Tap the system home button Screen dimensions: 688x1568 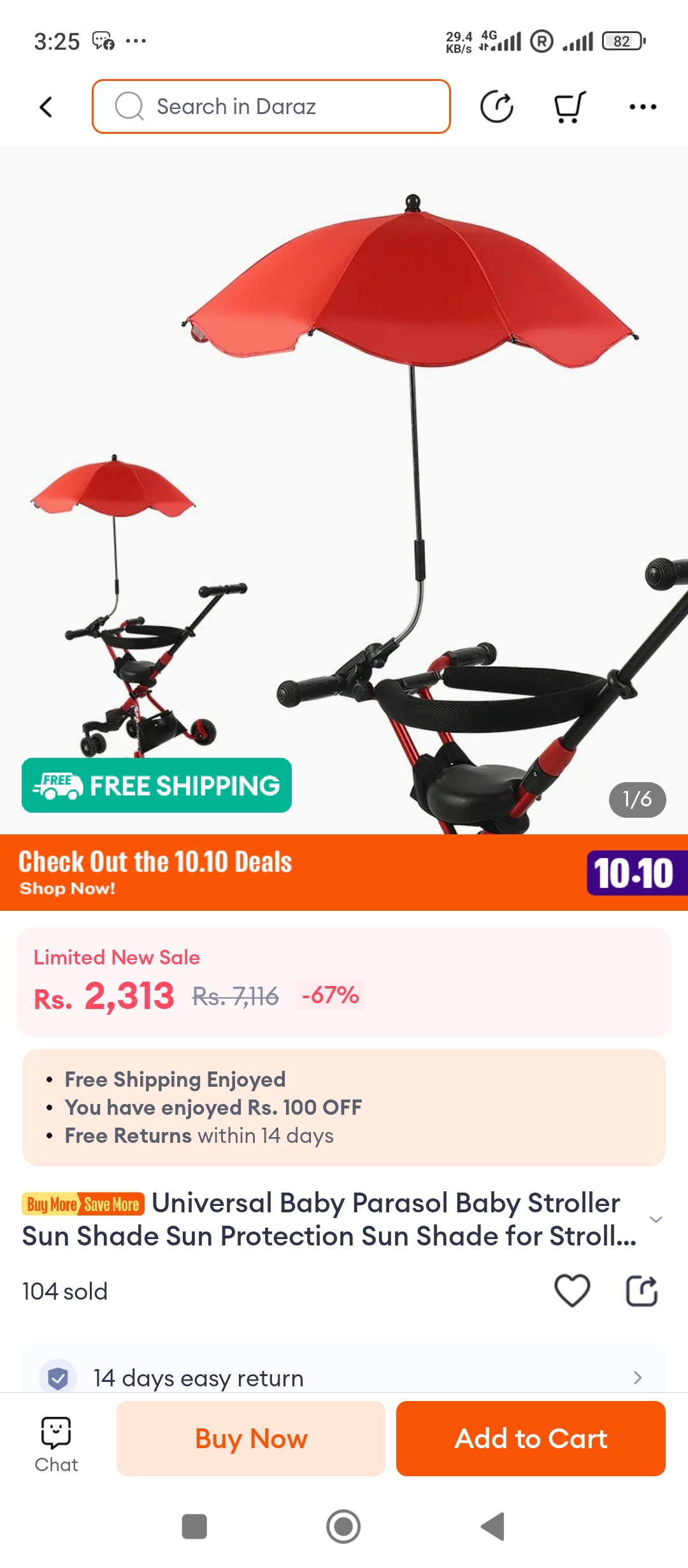pos(343,1527)
